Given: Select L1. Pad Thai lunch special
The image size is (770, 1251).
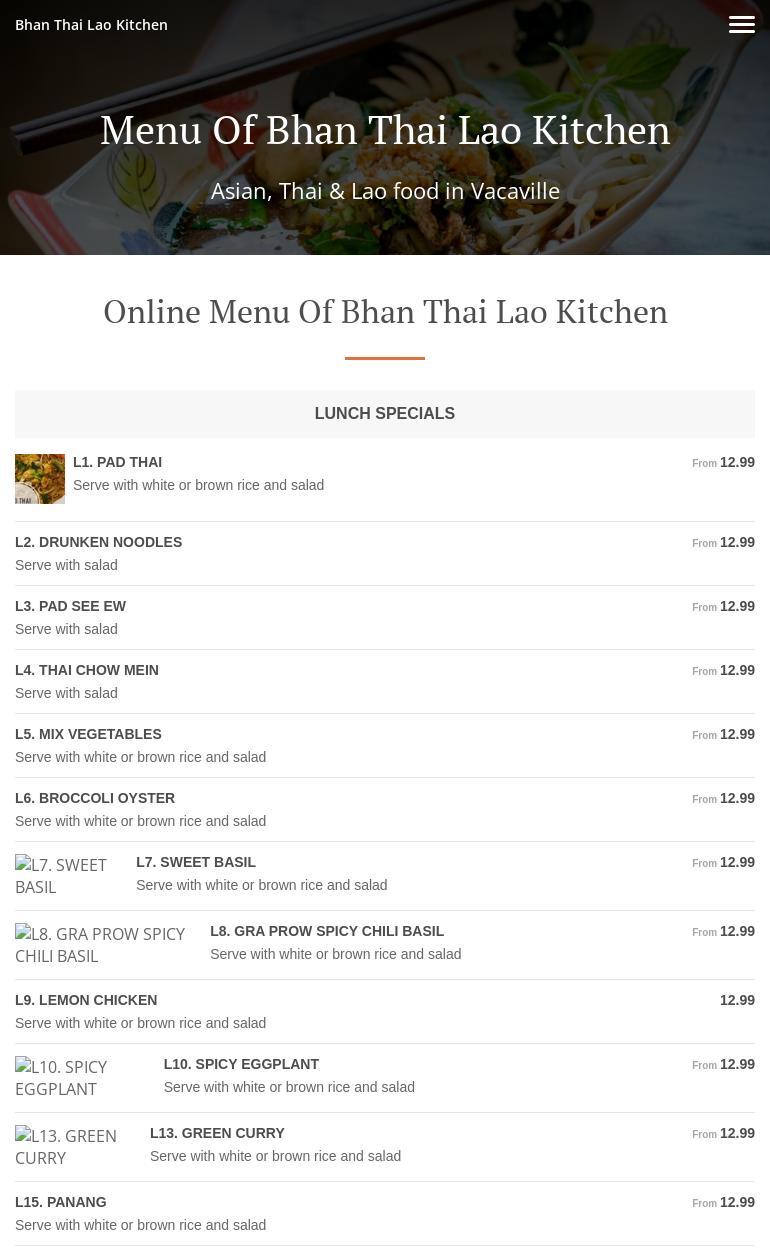Looking at the screenshot, I should (118, 463).
